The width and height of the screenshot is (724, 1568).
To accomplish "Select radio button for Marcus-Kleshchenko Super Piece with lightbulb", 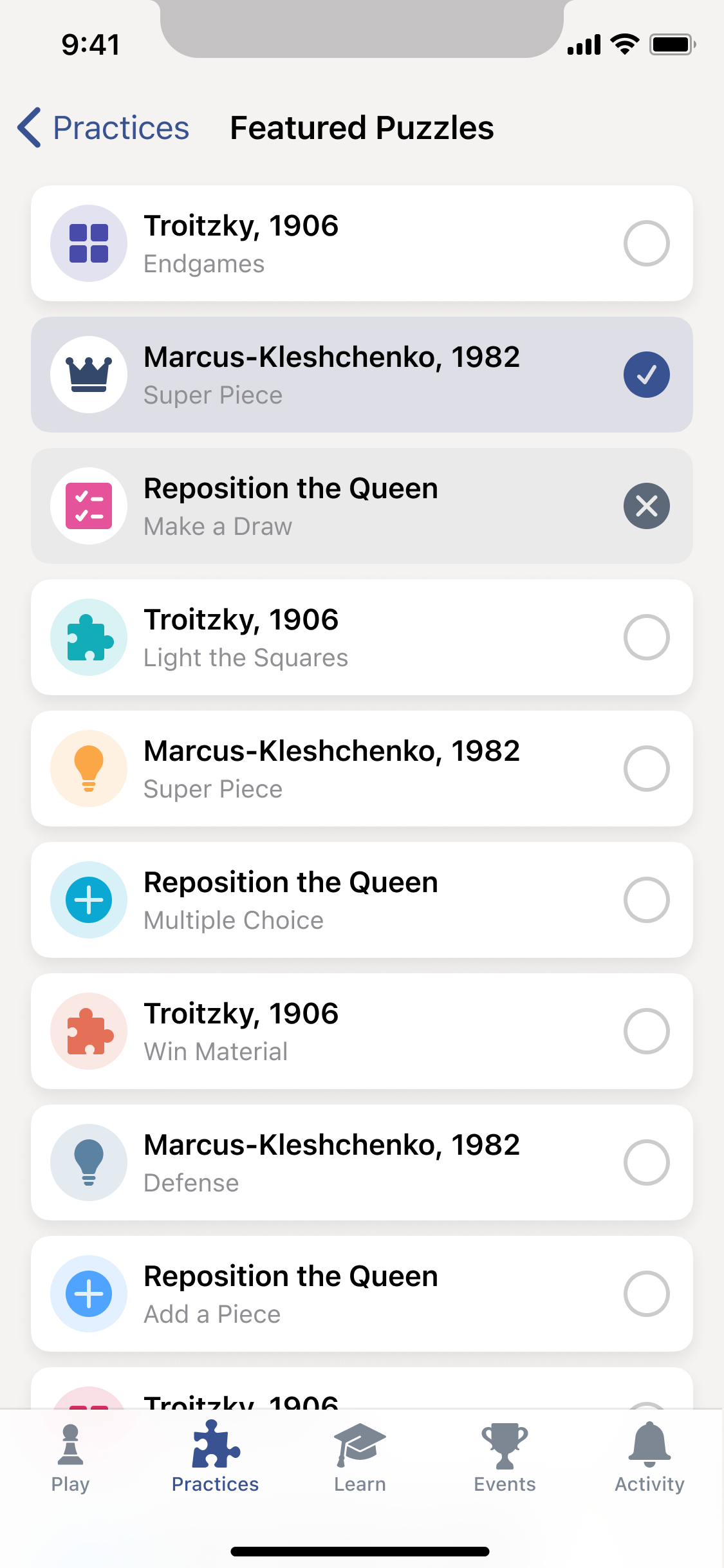I will [x=646, y=769].
